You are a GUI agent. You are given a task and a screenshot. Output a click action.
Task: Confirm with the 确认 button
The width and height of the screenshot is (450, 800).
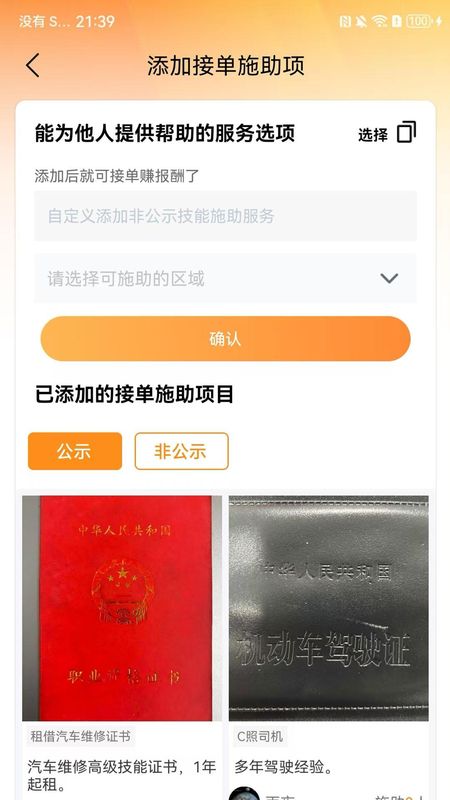tap(226, 339)
